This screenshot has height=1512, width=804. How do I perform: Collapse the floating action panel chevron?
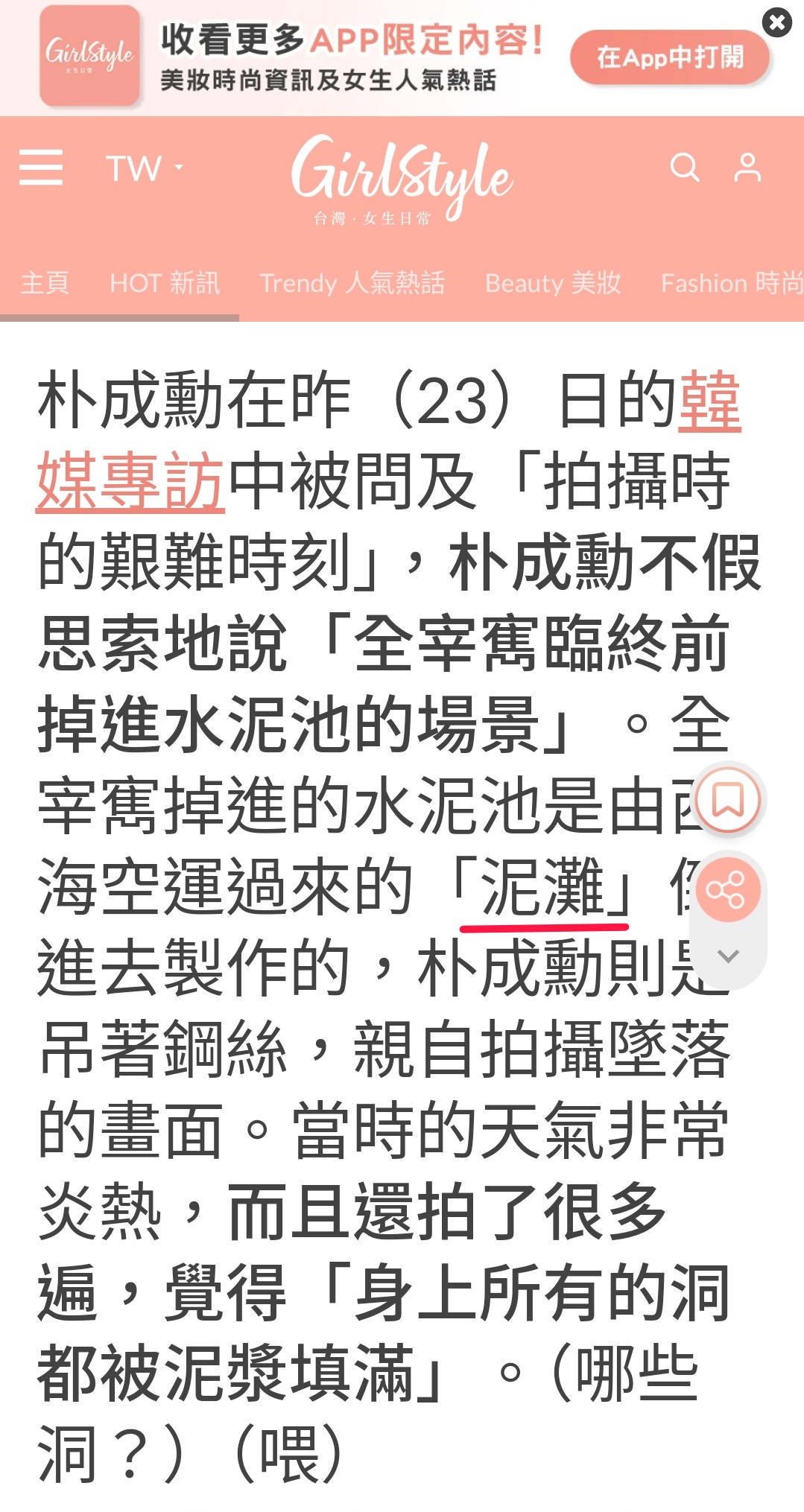pyautogui.click(x=728, y=956)
